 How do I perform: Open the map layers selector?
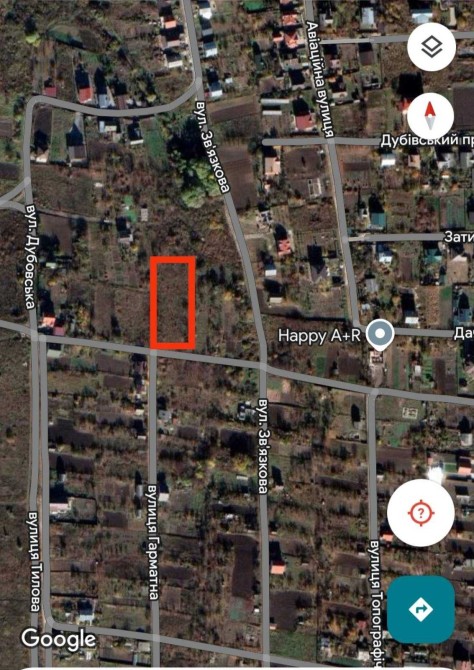click(x=431, y=47)
